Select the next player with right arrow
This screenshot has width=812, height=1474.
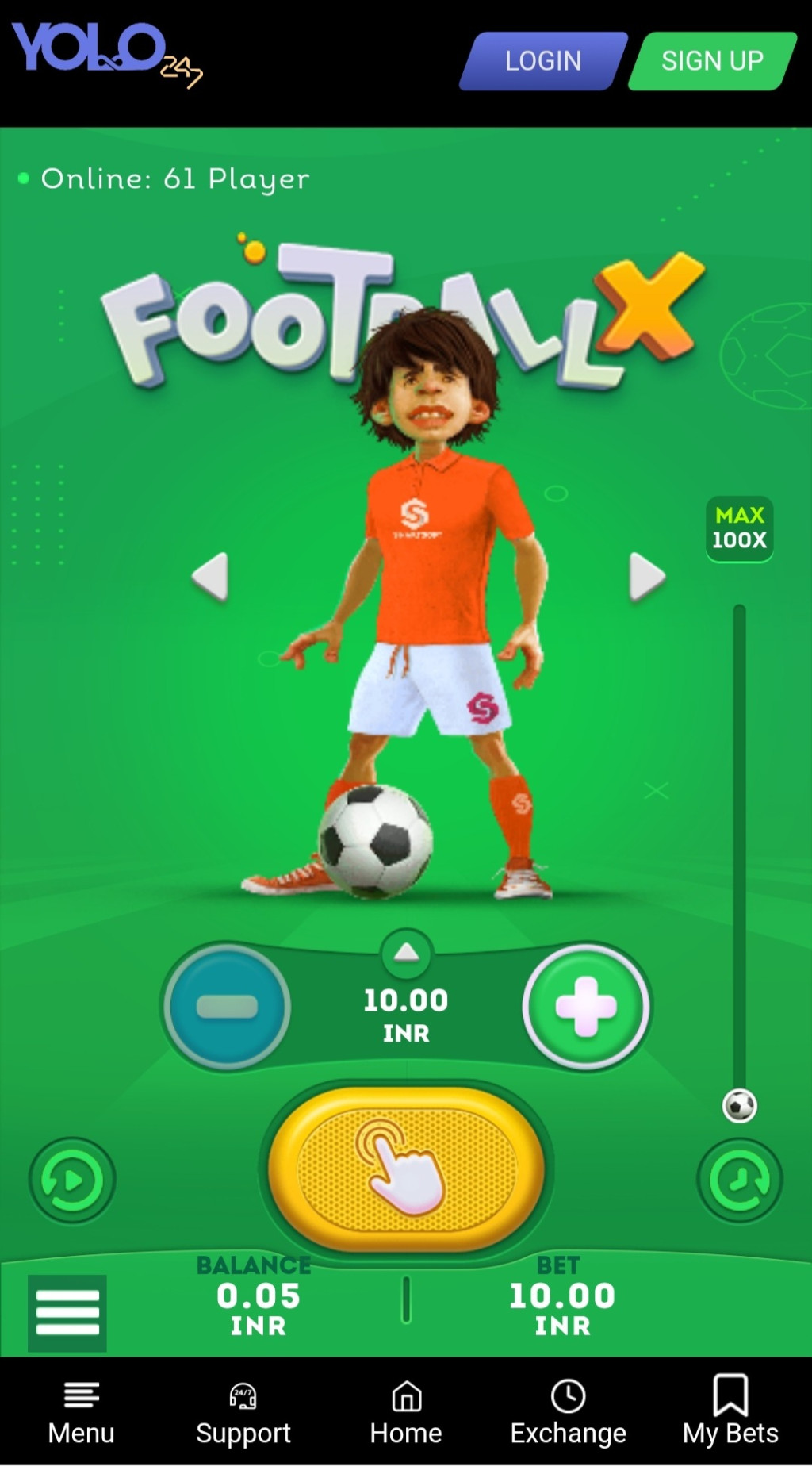(646, 577)
